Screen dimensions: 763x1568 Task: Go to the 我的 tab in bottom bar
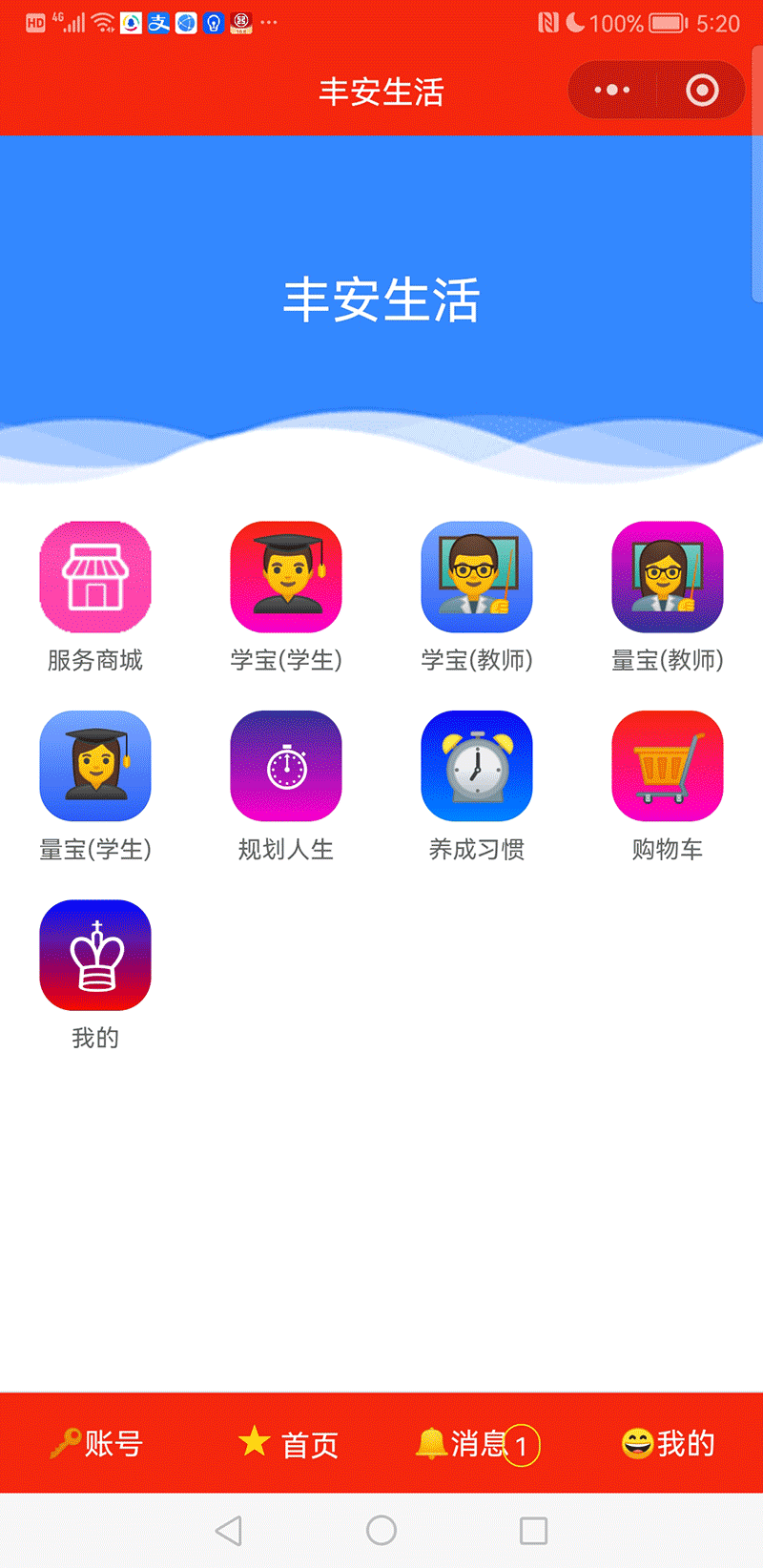click(x=668, y=1443)
